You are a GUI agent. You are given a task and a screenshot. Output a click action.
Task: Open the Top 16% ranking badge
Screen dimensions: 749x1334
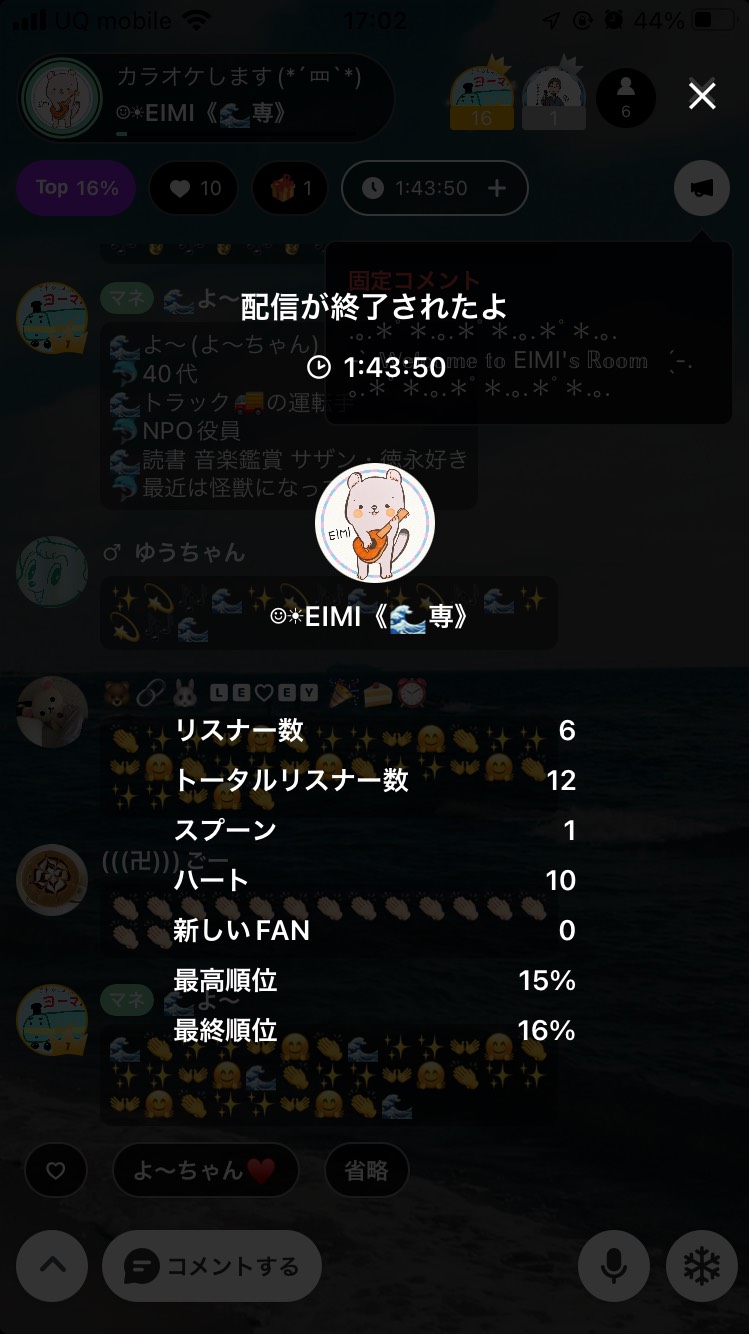tap(76, 188)
